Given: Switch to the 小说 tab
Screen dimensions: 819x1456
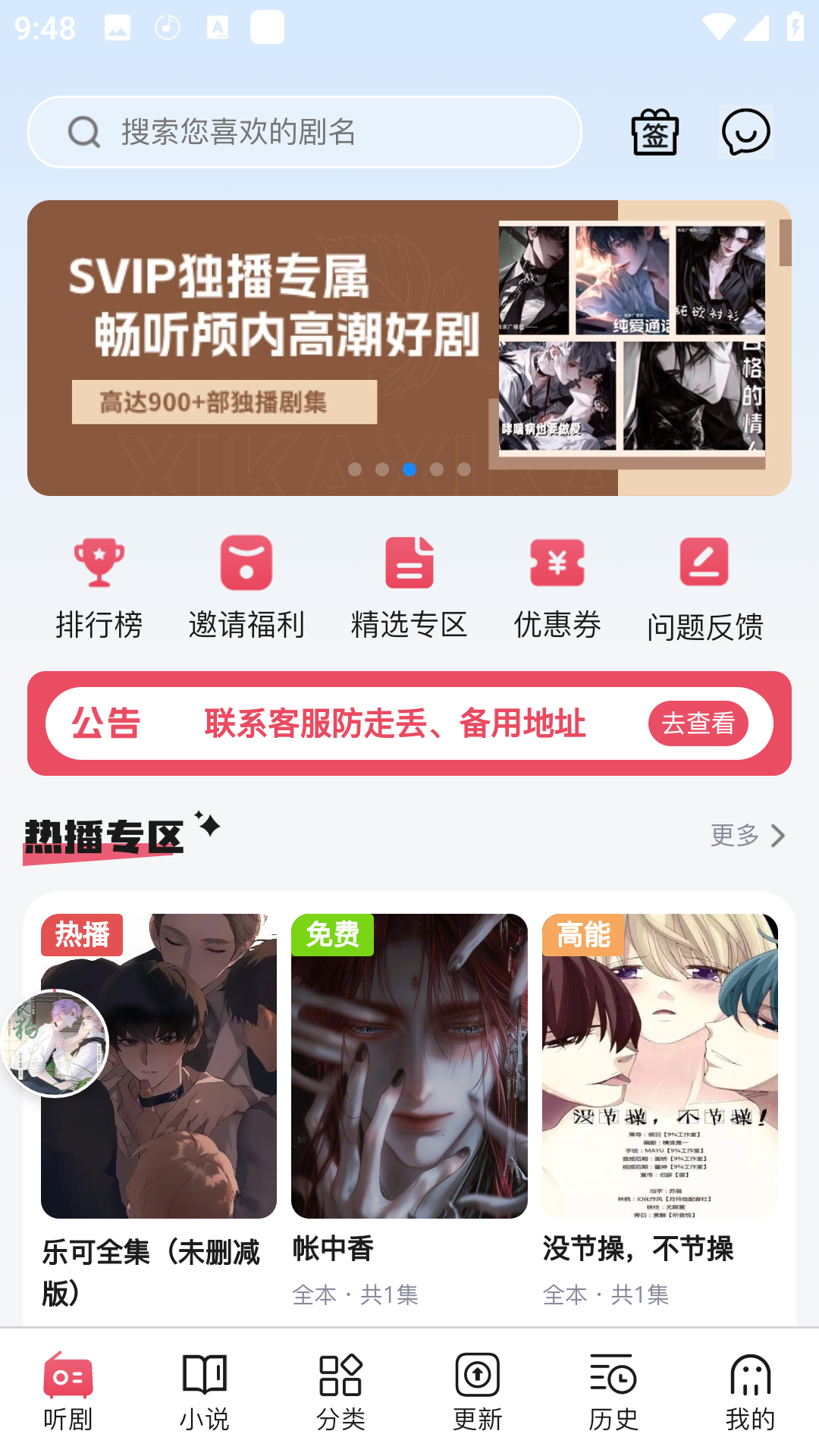Looking at the screenshot, I should point(205,1392).
